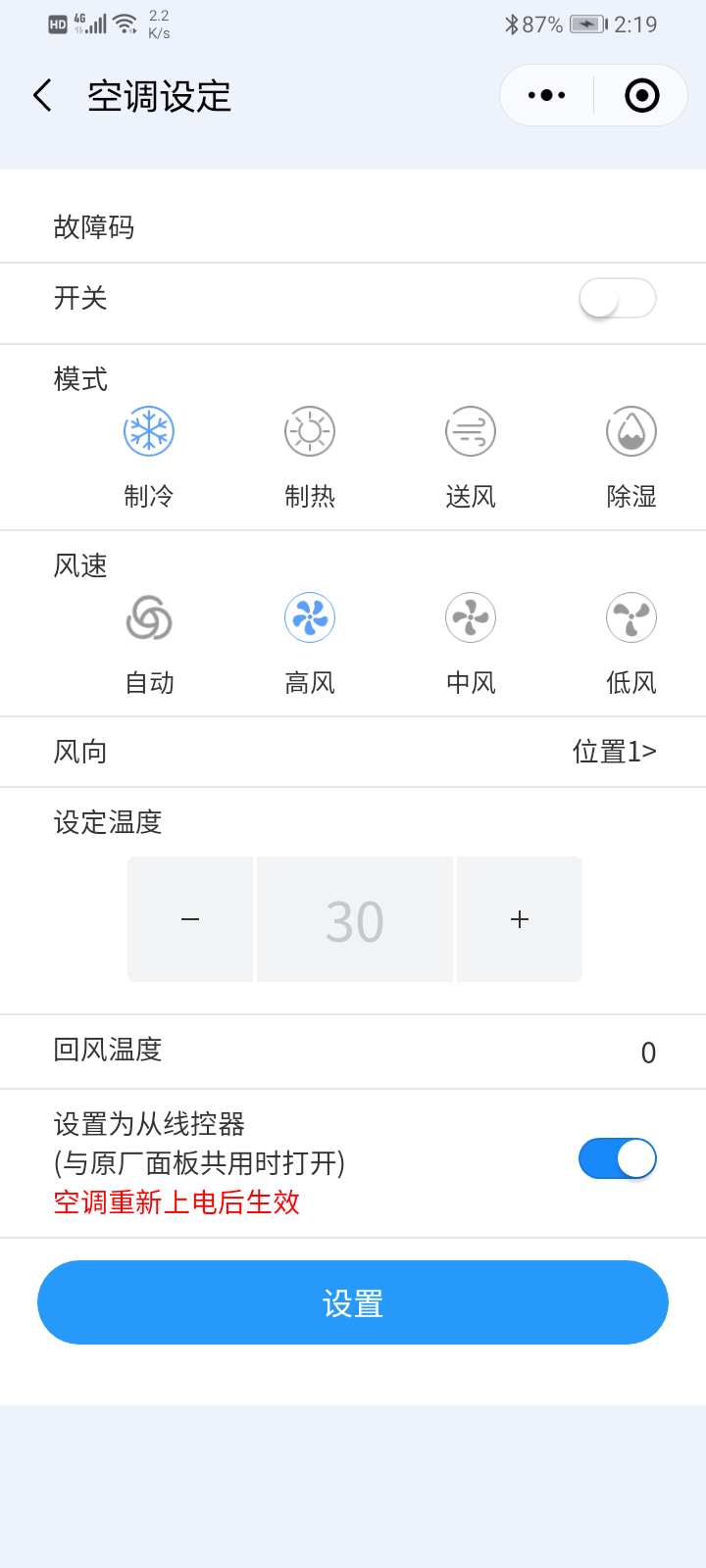This screenshot has width=706, height=1568.
Task: Choose 中风 medium fan speed
Action: 471,618
